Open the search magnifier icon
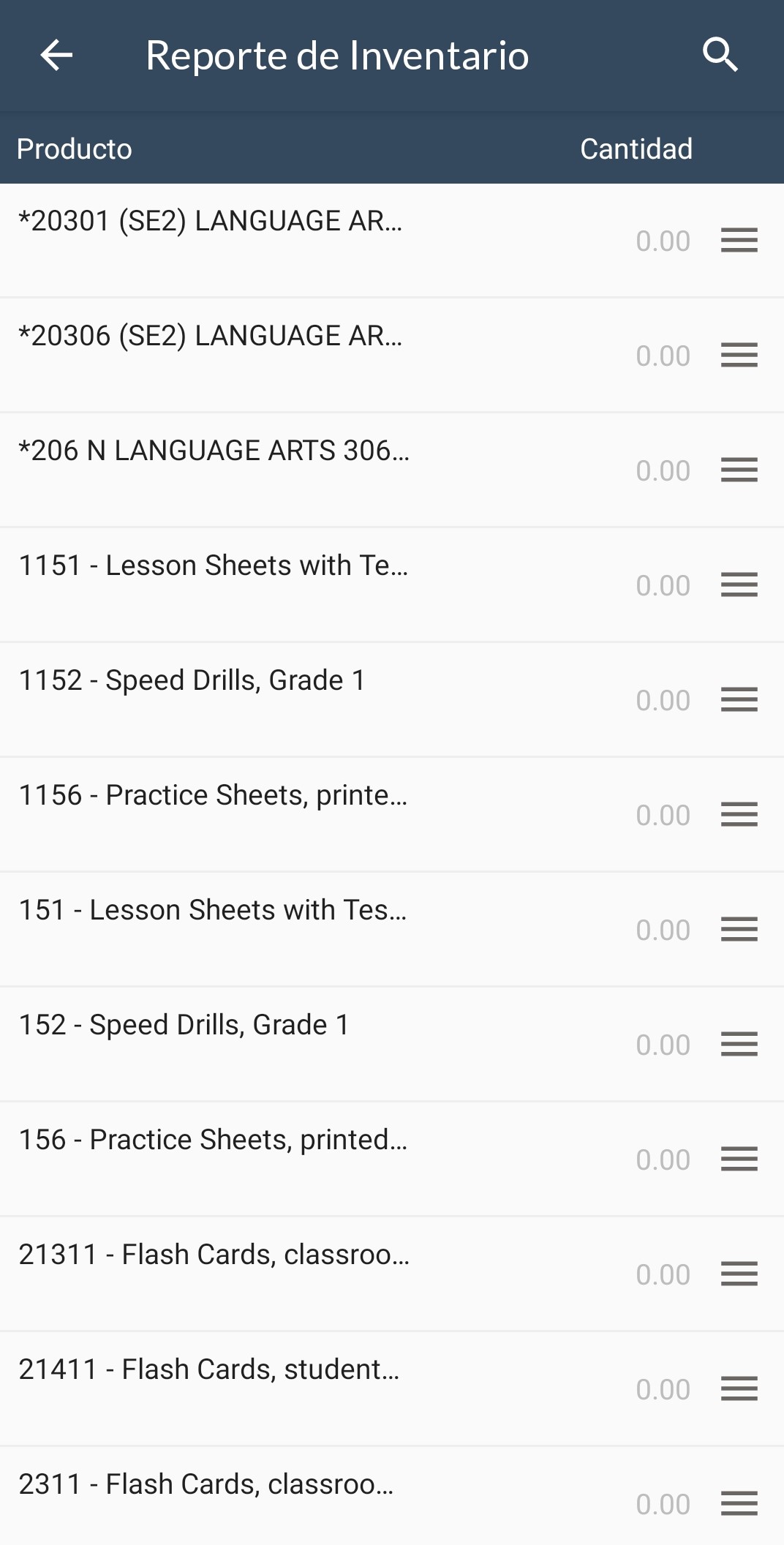This screenshot has height=1545, width=784. 720,55
